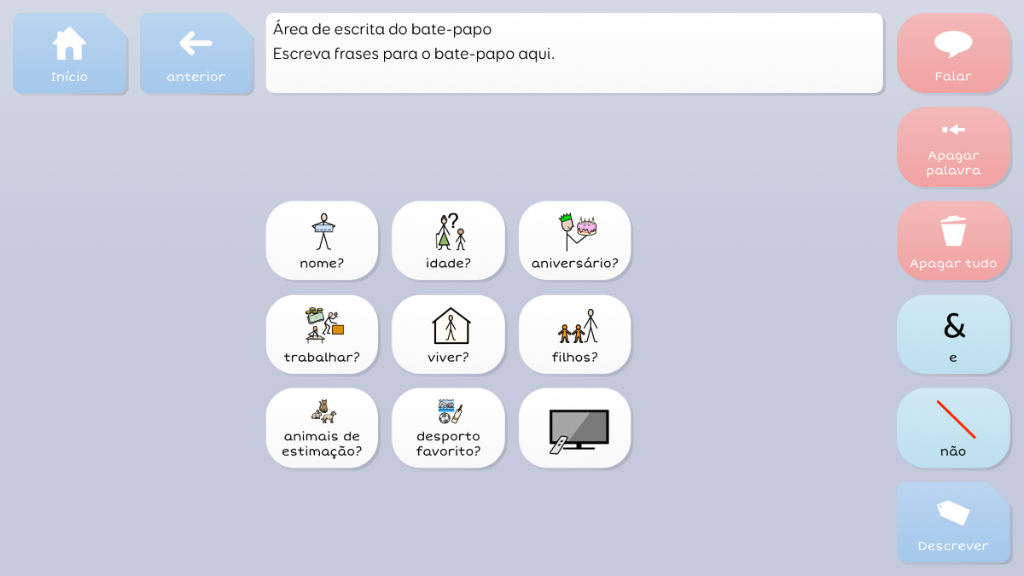Return to the anterior page
The image size is (1024, 576).
pos(195,54)
